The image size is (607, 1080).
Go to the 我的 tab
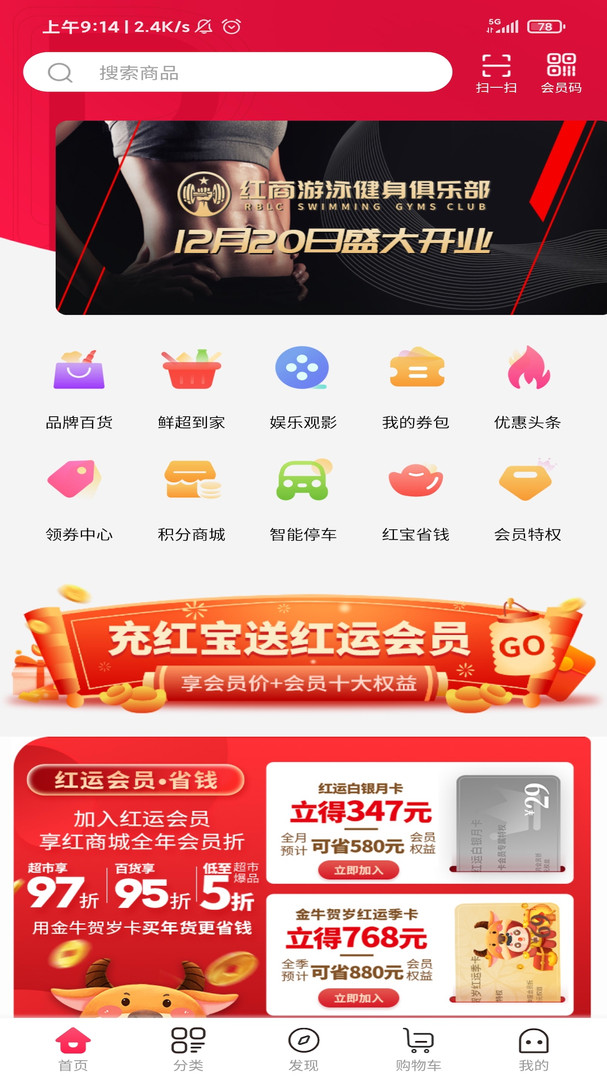[x=533, y=1048]
